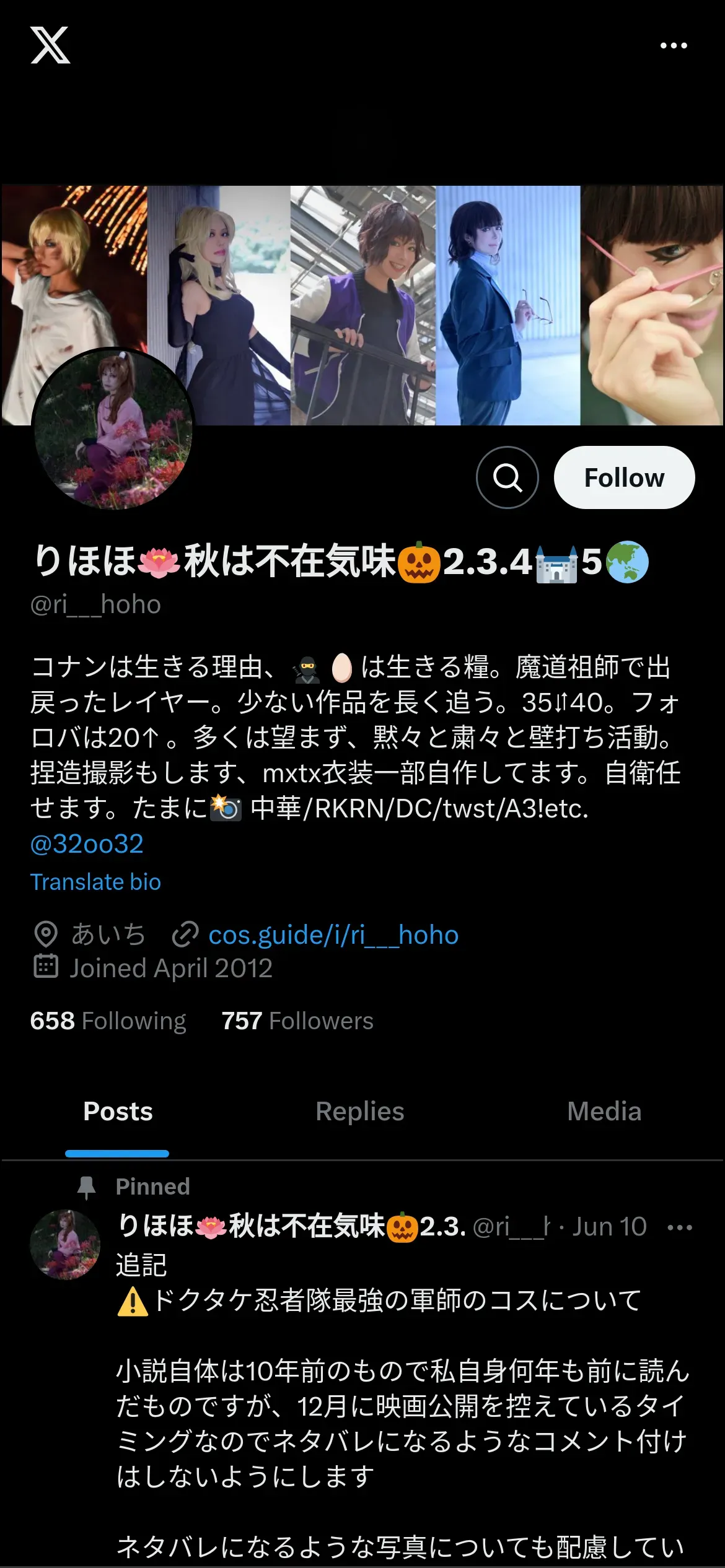The height and width of the screenshot is (1568, 725).
Task: View the 757 Followers list
Action: 297,1021
